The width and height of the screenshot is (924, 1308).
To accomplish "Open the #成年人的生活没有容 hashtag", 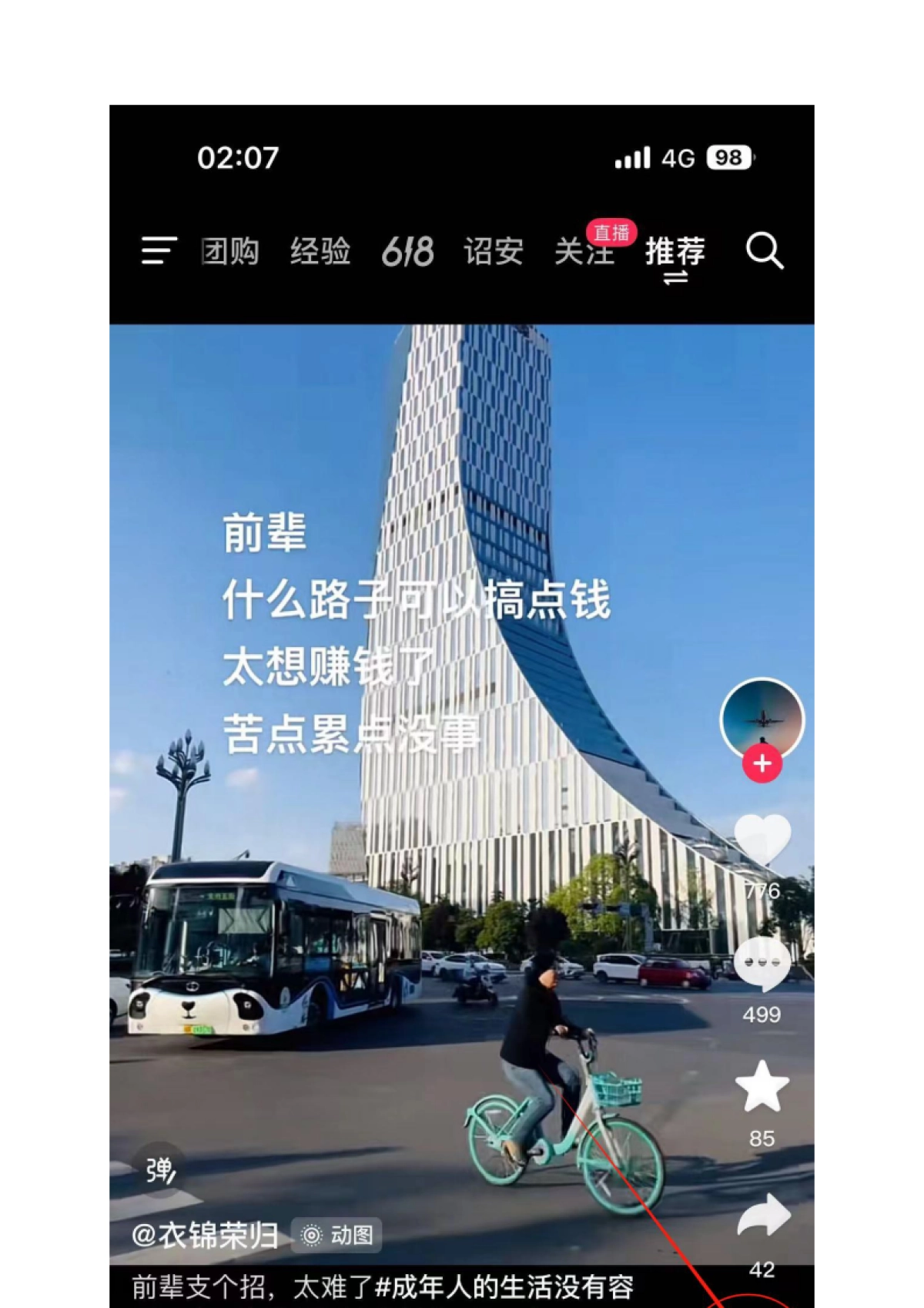I will [x=504, y=1287].
